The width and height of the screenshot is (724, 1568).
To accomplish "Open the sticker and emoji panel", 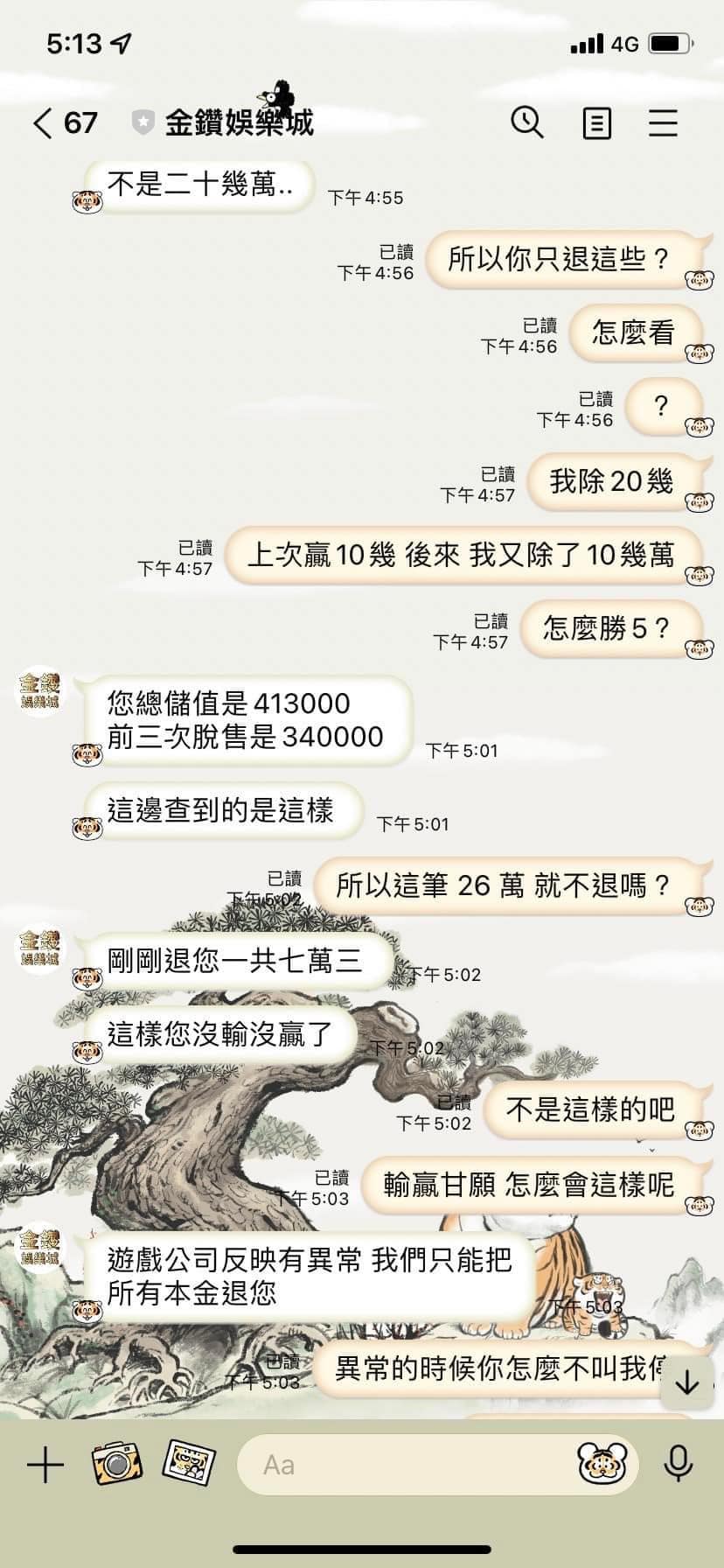I will [602, 1464].
